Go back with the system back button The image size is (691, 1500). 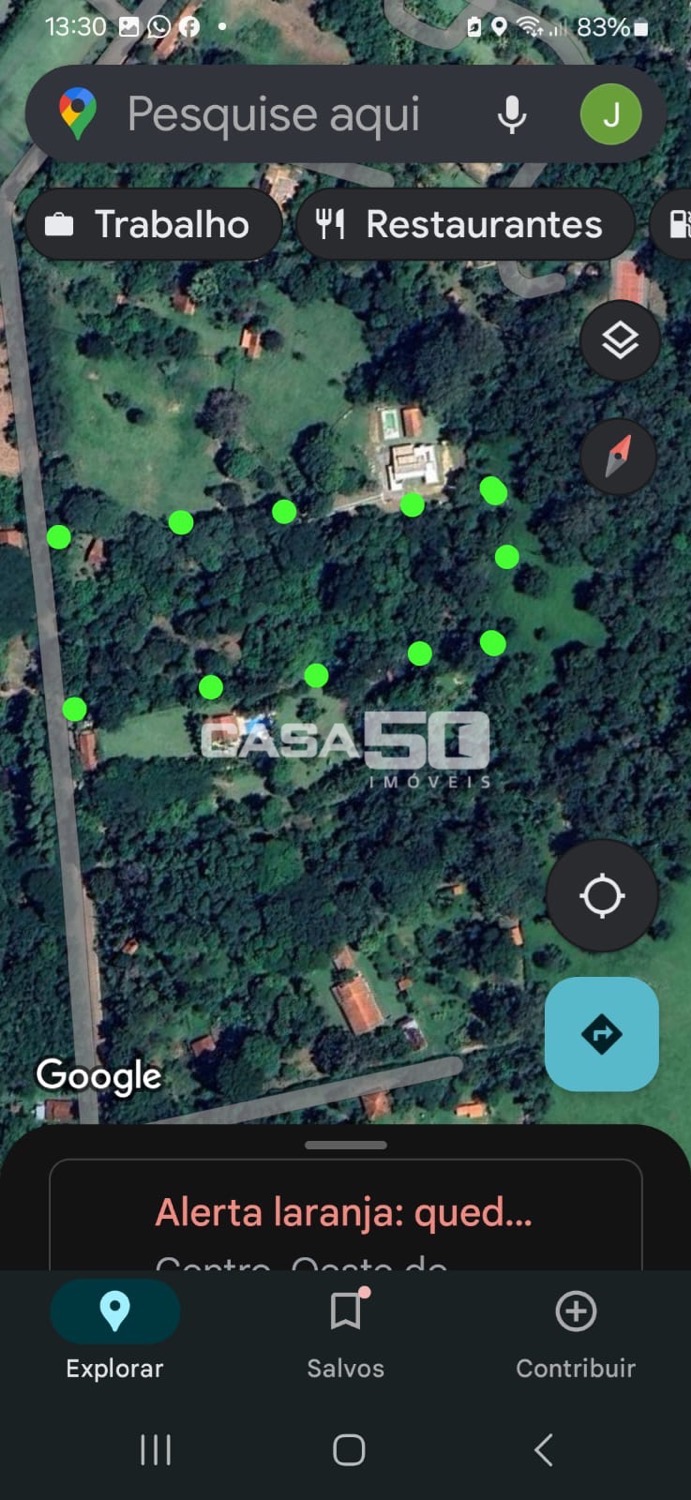543,1449
